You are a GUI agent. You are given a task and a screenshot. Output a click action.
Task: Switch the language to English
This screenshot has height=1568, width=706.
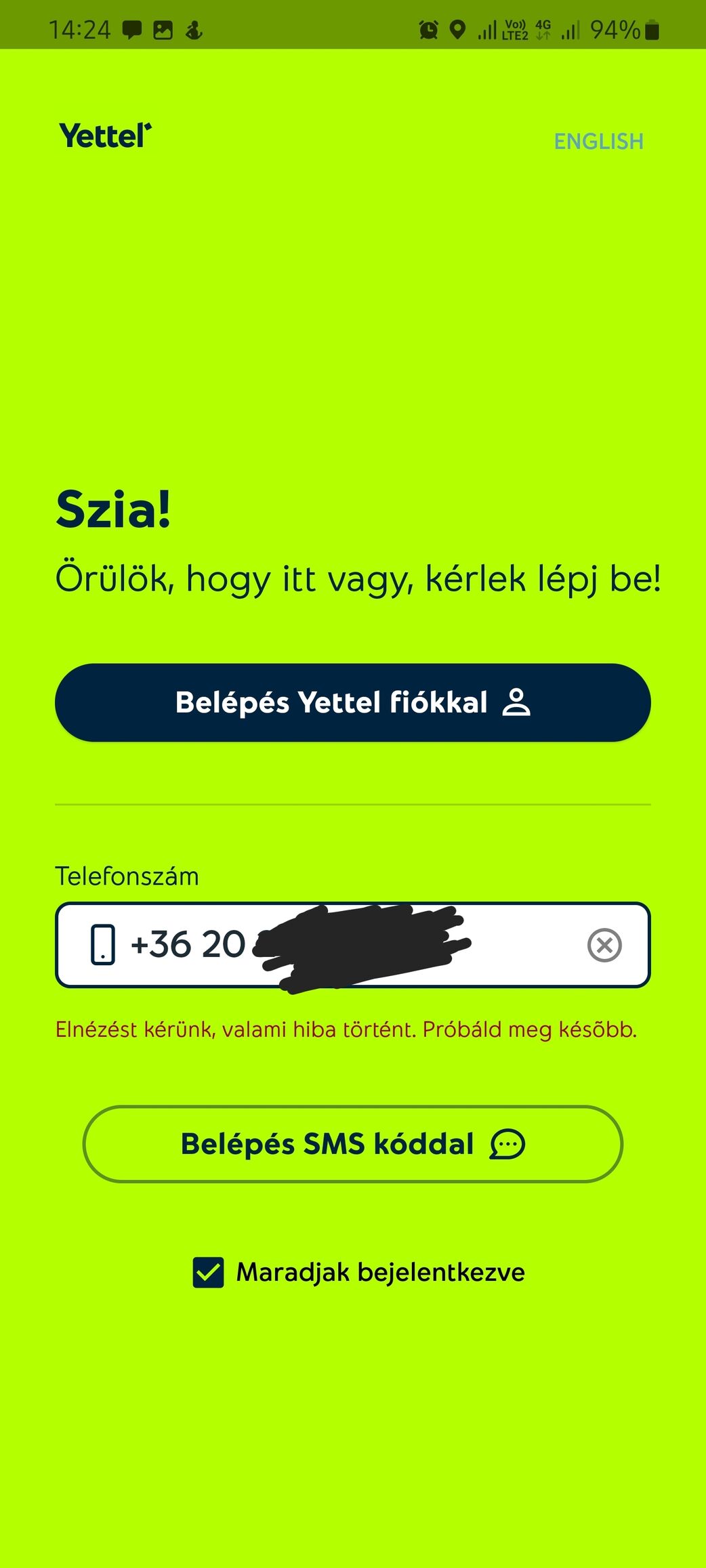click(598, 141)
